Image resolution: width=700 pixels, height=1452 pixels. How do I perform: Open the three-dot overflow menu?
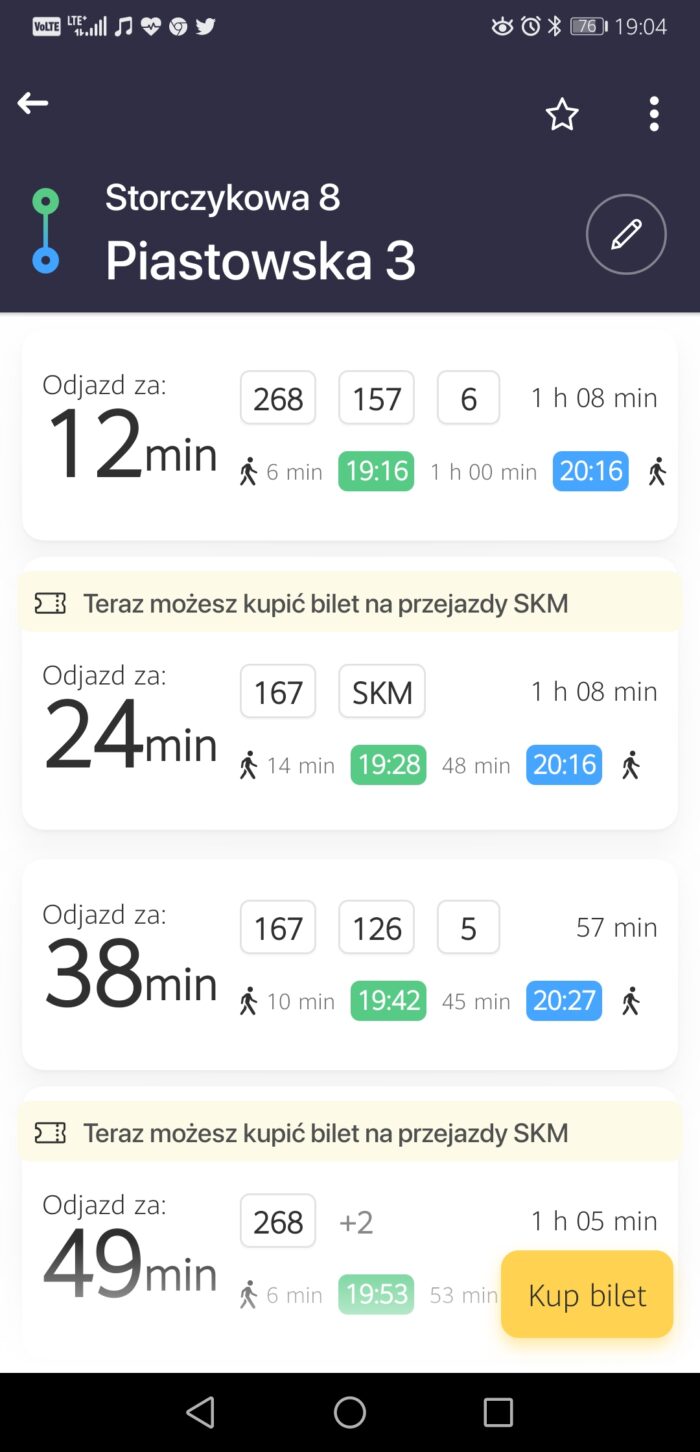(654, 114)
